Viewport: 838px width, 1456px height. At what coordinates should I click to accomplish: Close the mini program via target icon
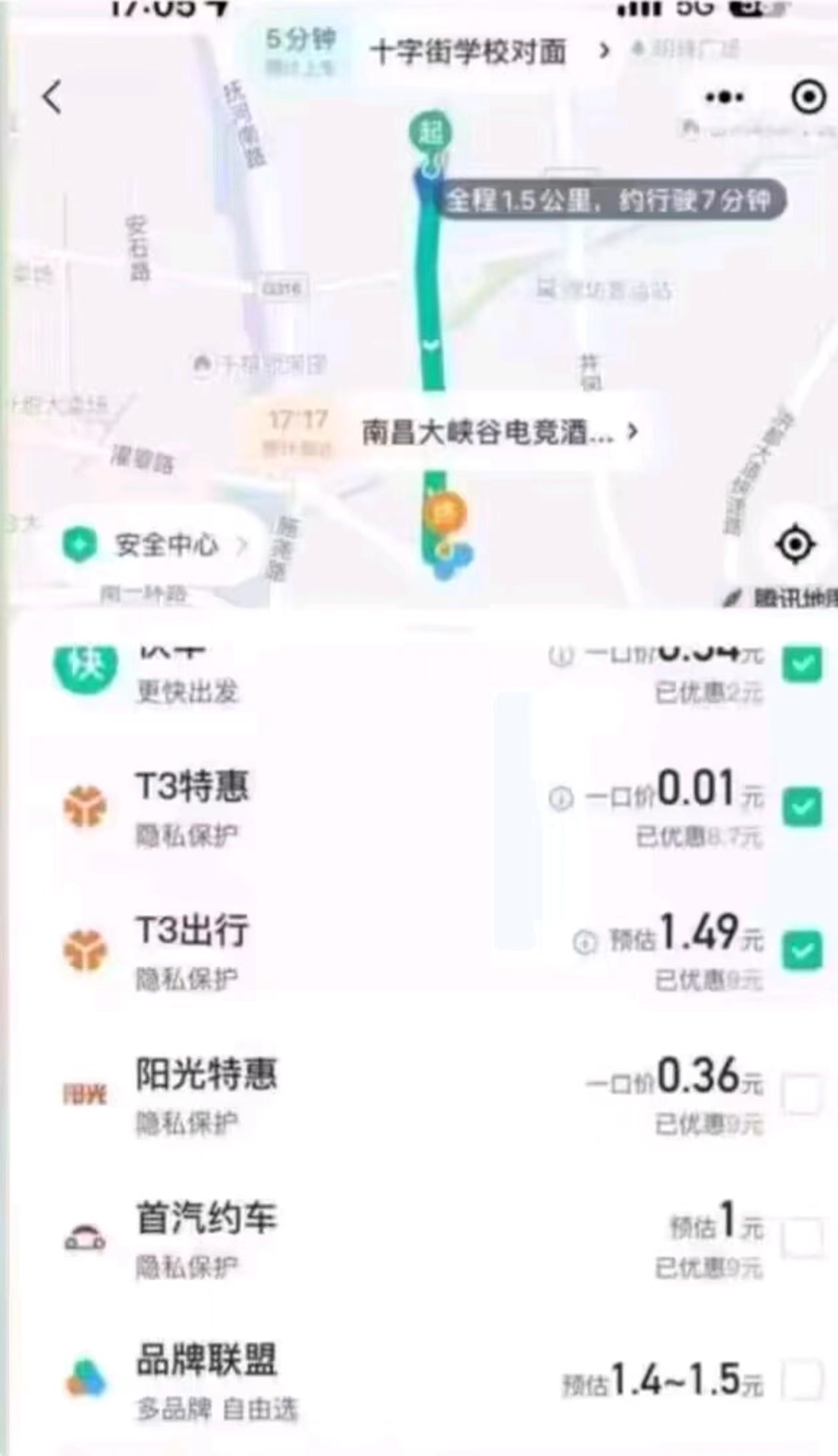click(809, 97)
